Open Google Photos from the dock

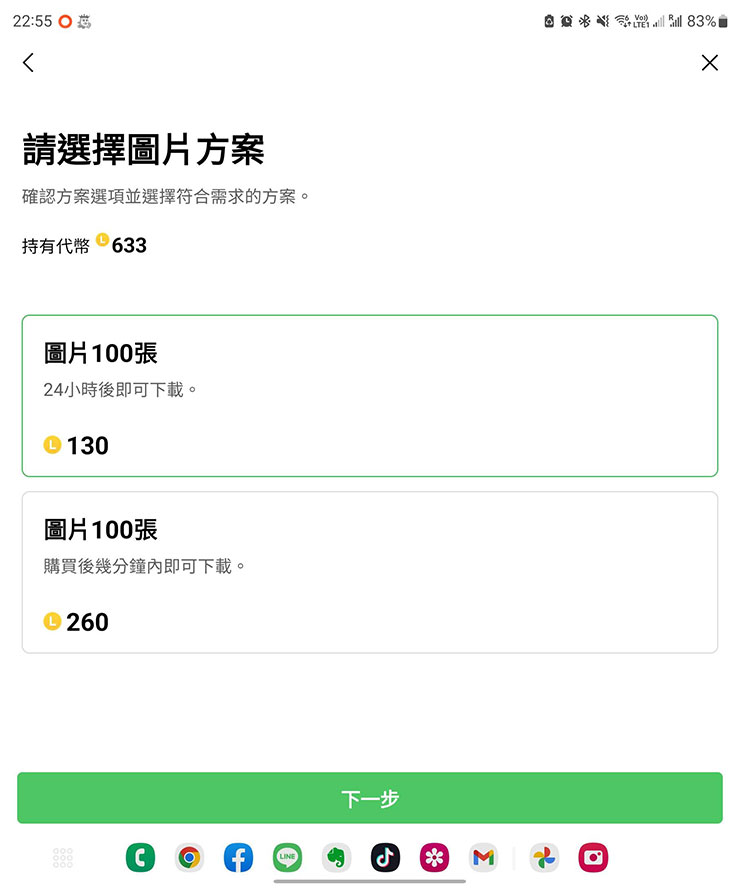click(544, 857)
